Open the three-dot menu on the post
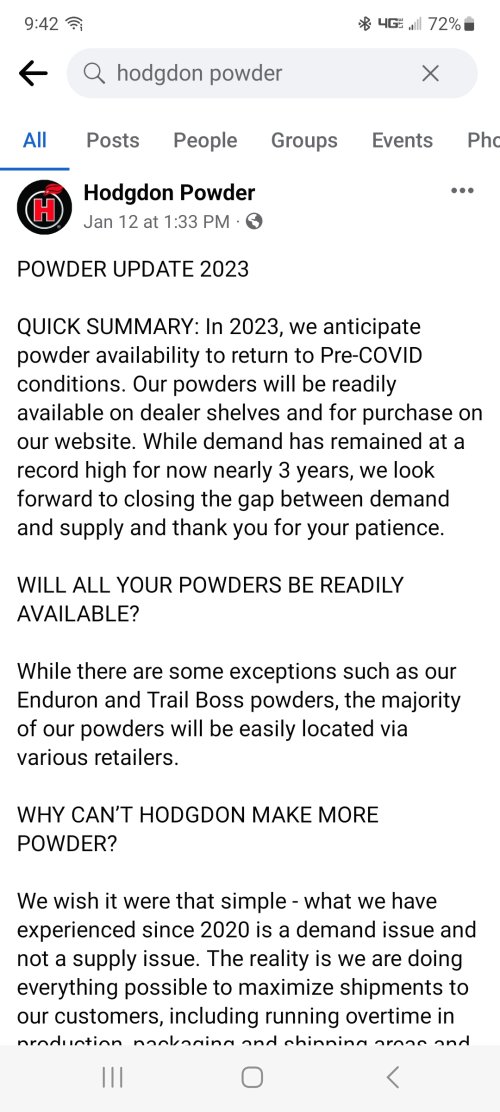The height and width of the screenshot is (1112, 500). click(462, 191)
